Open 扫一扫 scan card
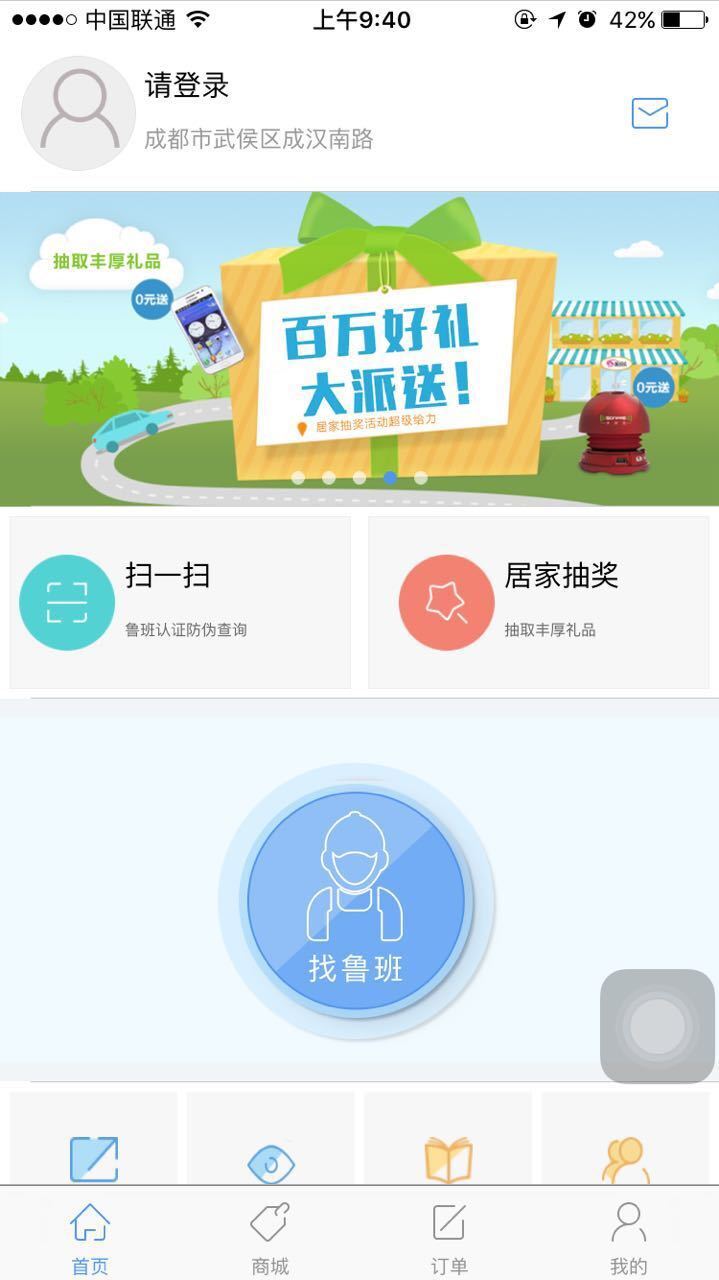The image size is (719, 1280). 180,602
